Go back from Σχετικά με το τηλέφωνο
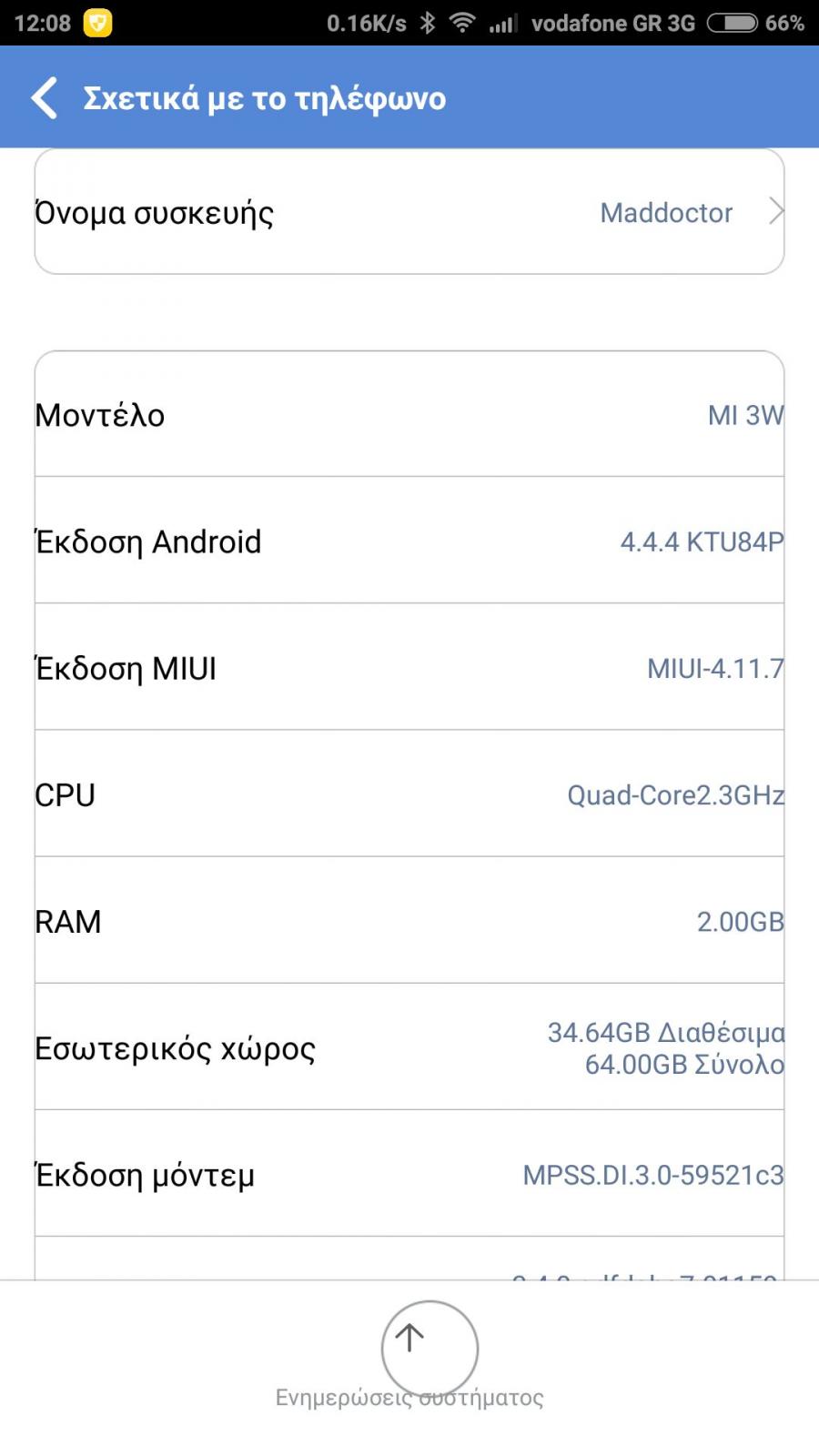 pos(45,97)
